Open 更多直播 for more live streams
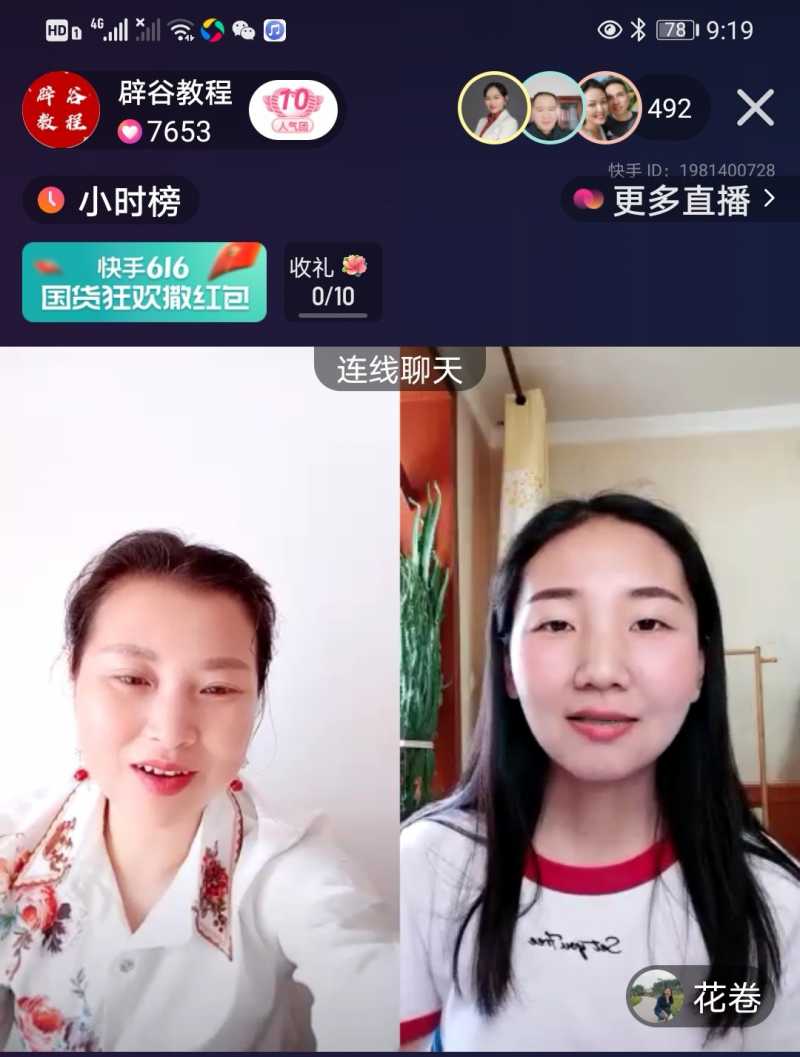800x1057 pixels. [680, 200]
